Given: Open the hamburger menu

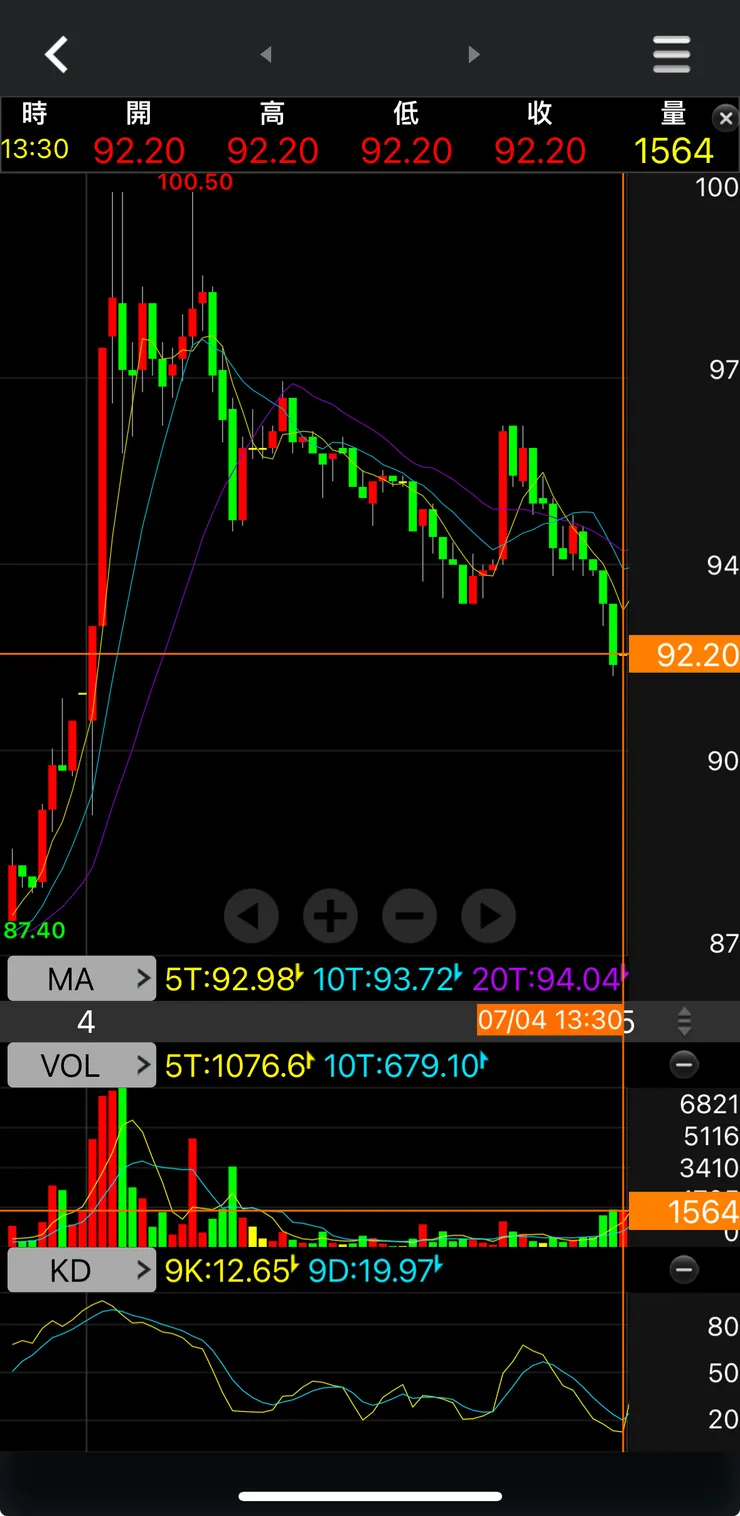Looking at the screenshot, I should coord(671,54).
